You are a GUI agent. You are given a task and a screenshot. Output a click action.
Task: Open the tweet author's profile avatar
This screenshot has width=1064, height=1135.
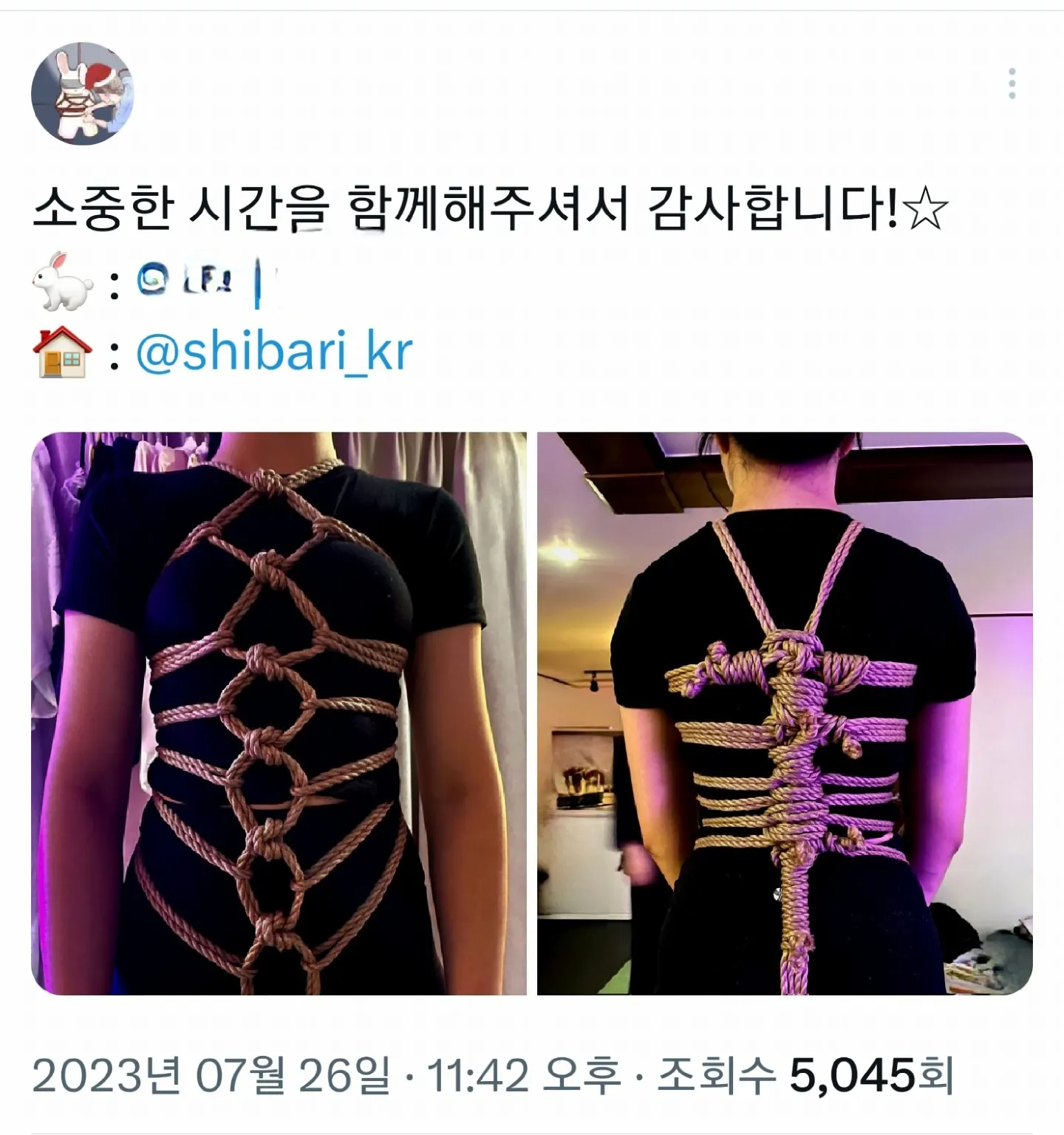click(x=82, y=93)
